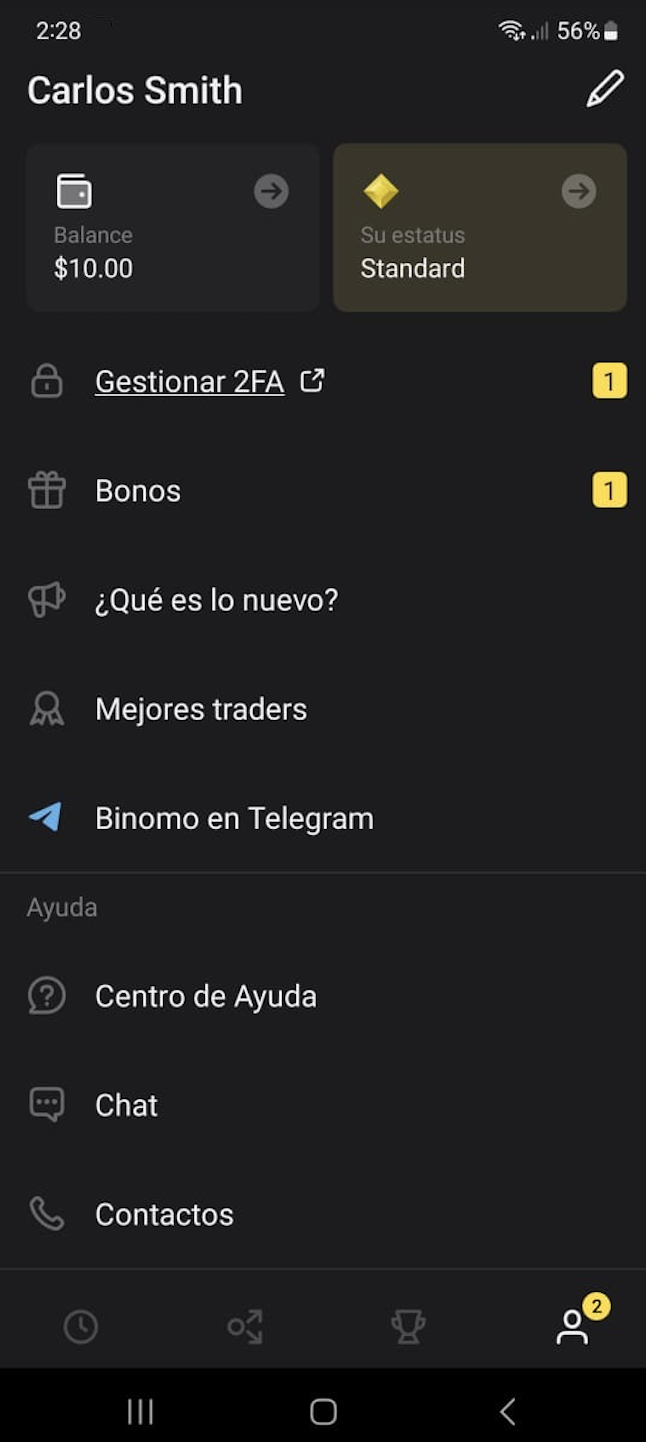Open the Balance card
This screenshot has height=1442, width=646.
pos(172,227)
